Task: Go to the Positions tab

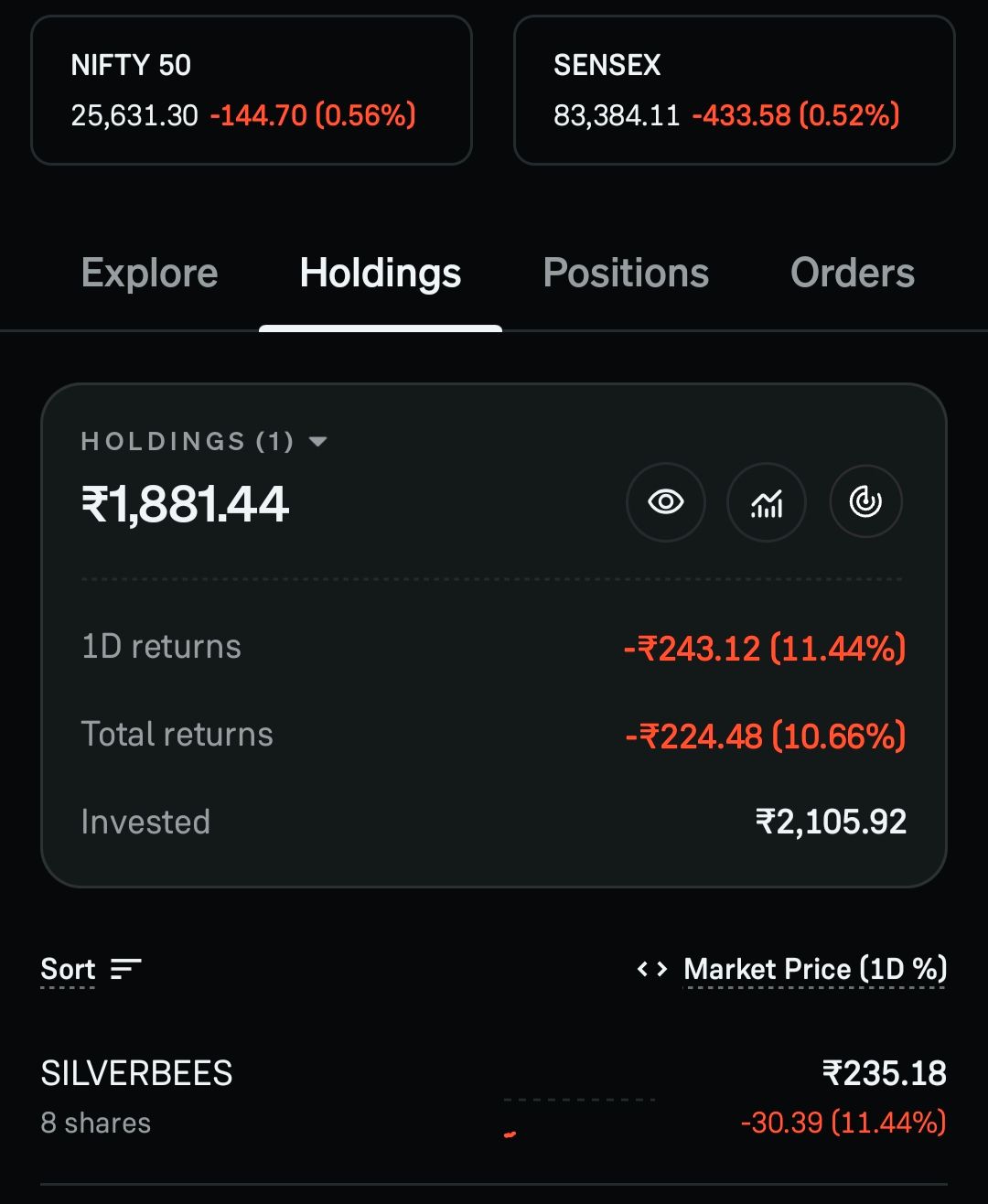Action: click(626, 273)
